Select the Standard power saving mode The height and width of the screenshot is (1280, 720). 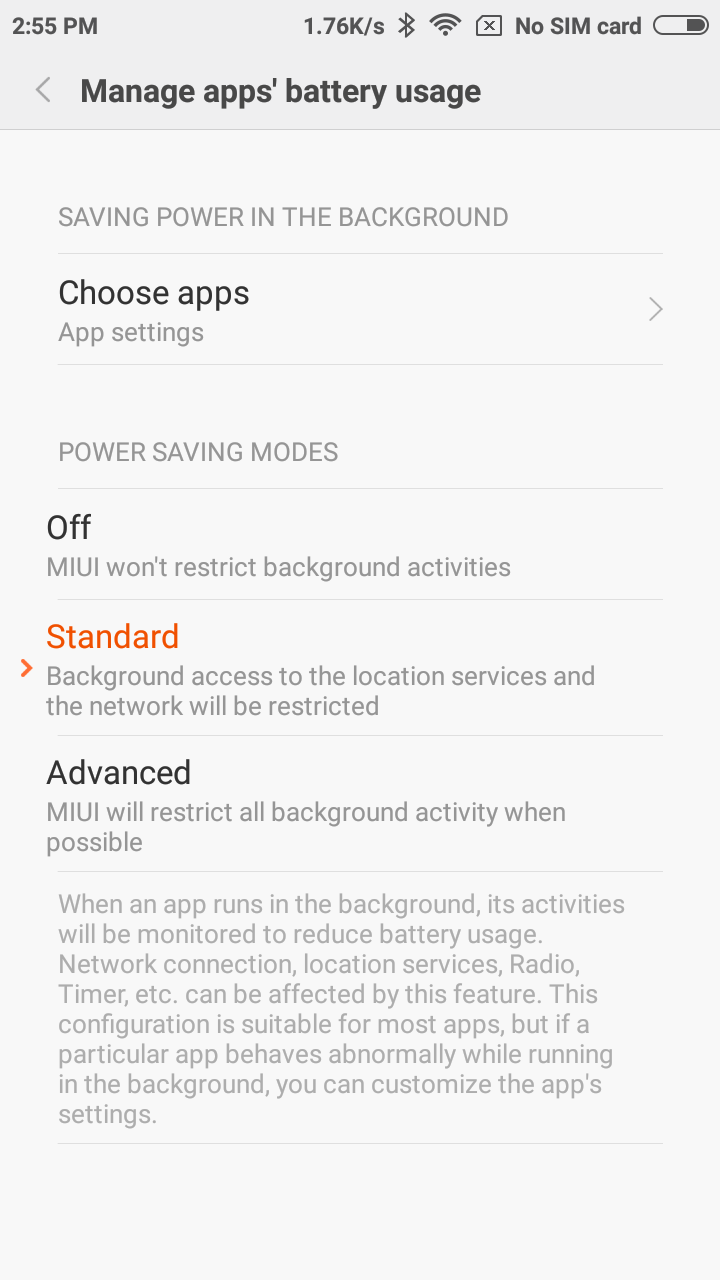point(360,668)
